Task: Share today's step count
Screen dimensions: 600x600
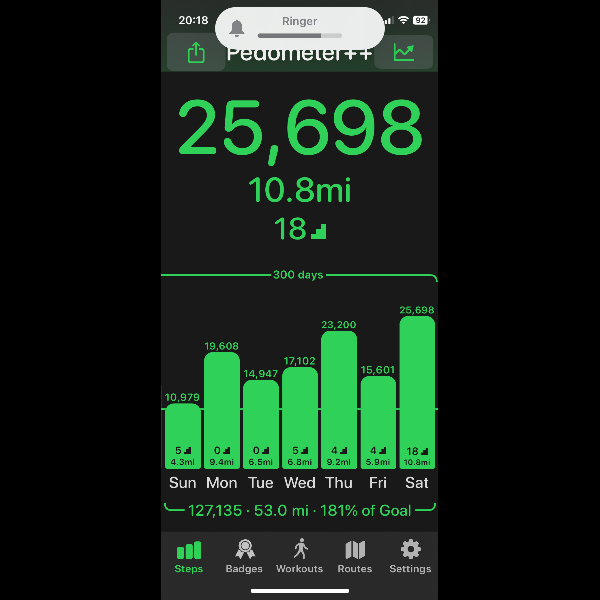Action: click(x=196, y=53)
